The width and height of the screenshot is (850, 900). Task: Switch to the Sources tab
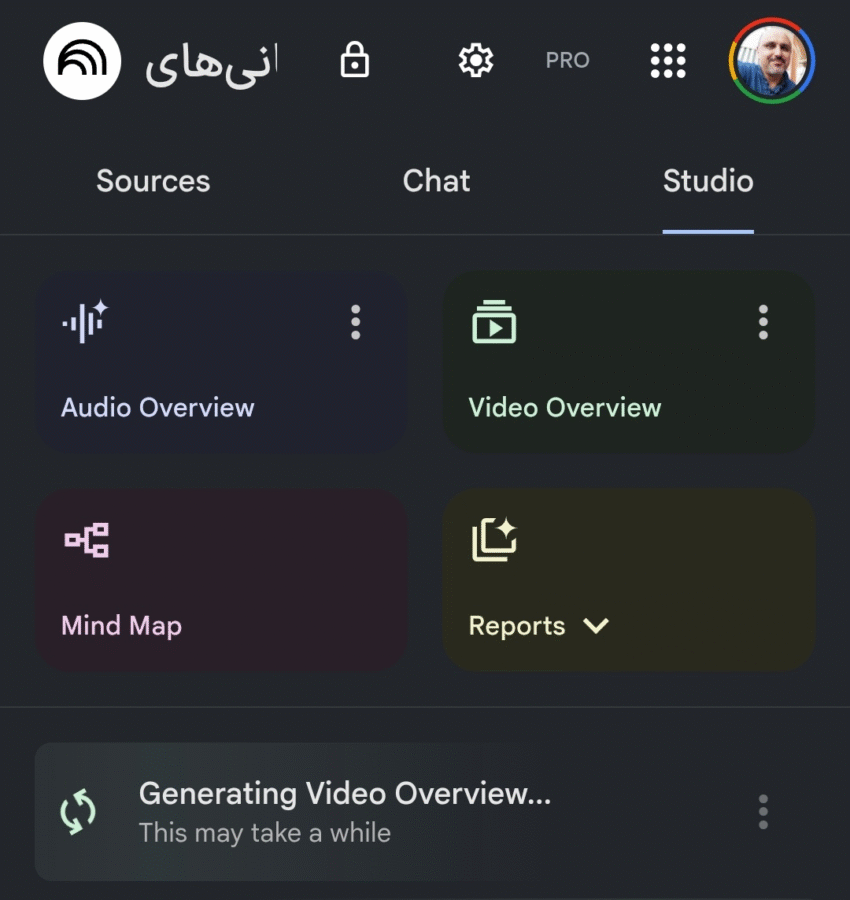pos(153,181)
